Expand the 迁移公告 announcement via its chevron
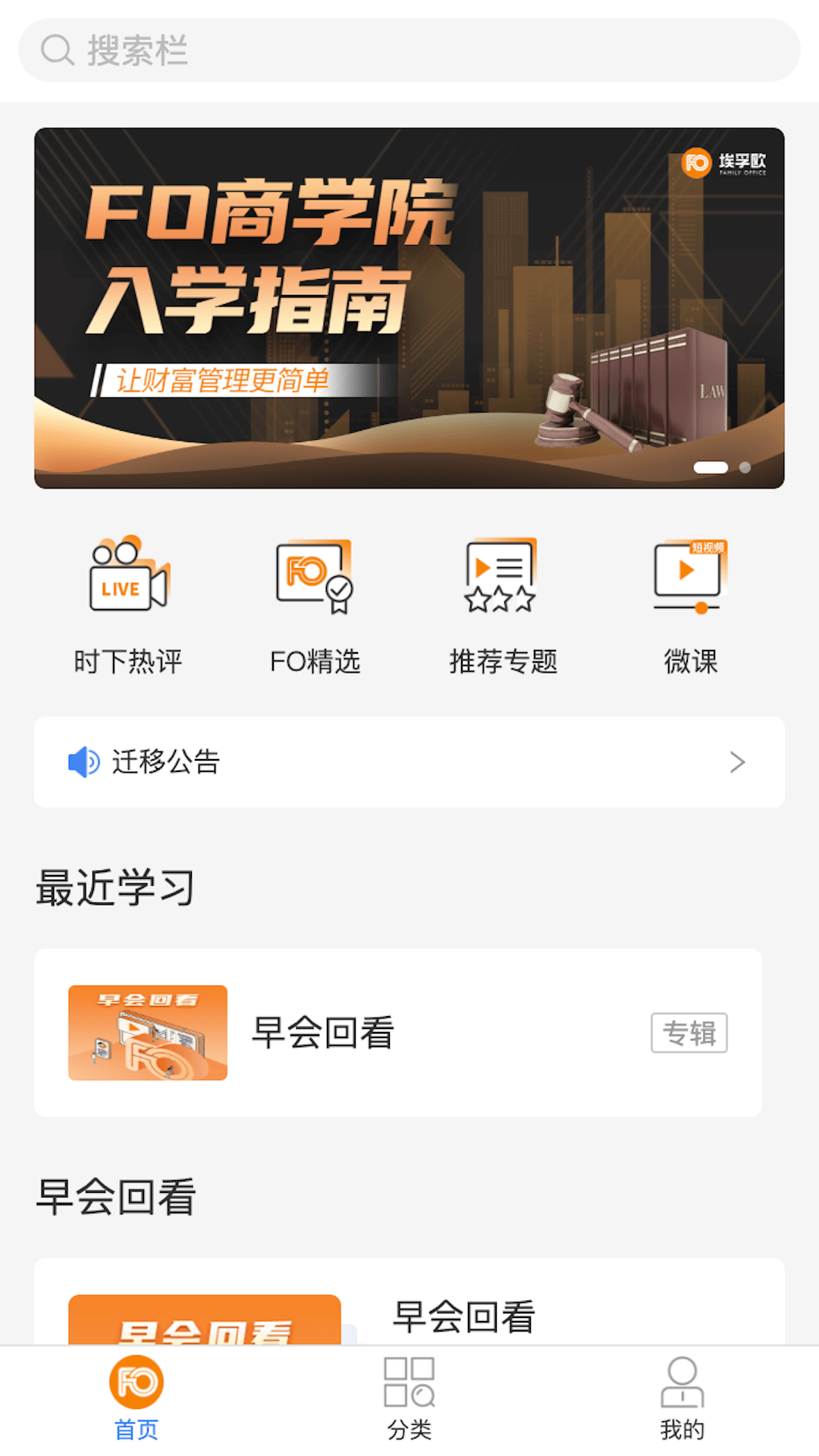819x1456 pixels. pos(736,762)
